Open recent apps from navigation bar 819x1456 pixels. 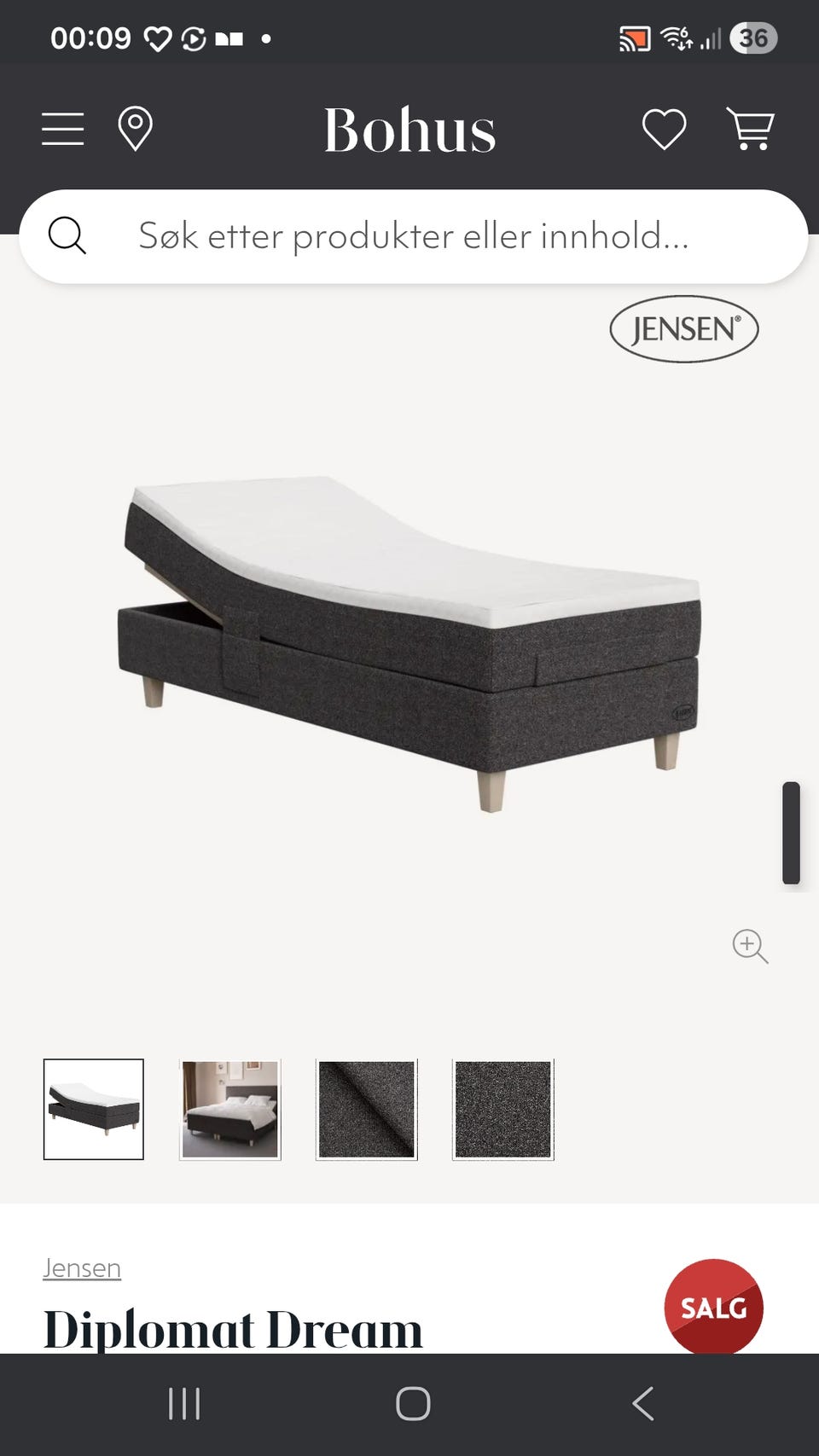pos(184,1403)
